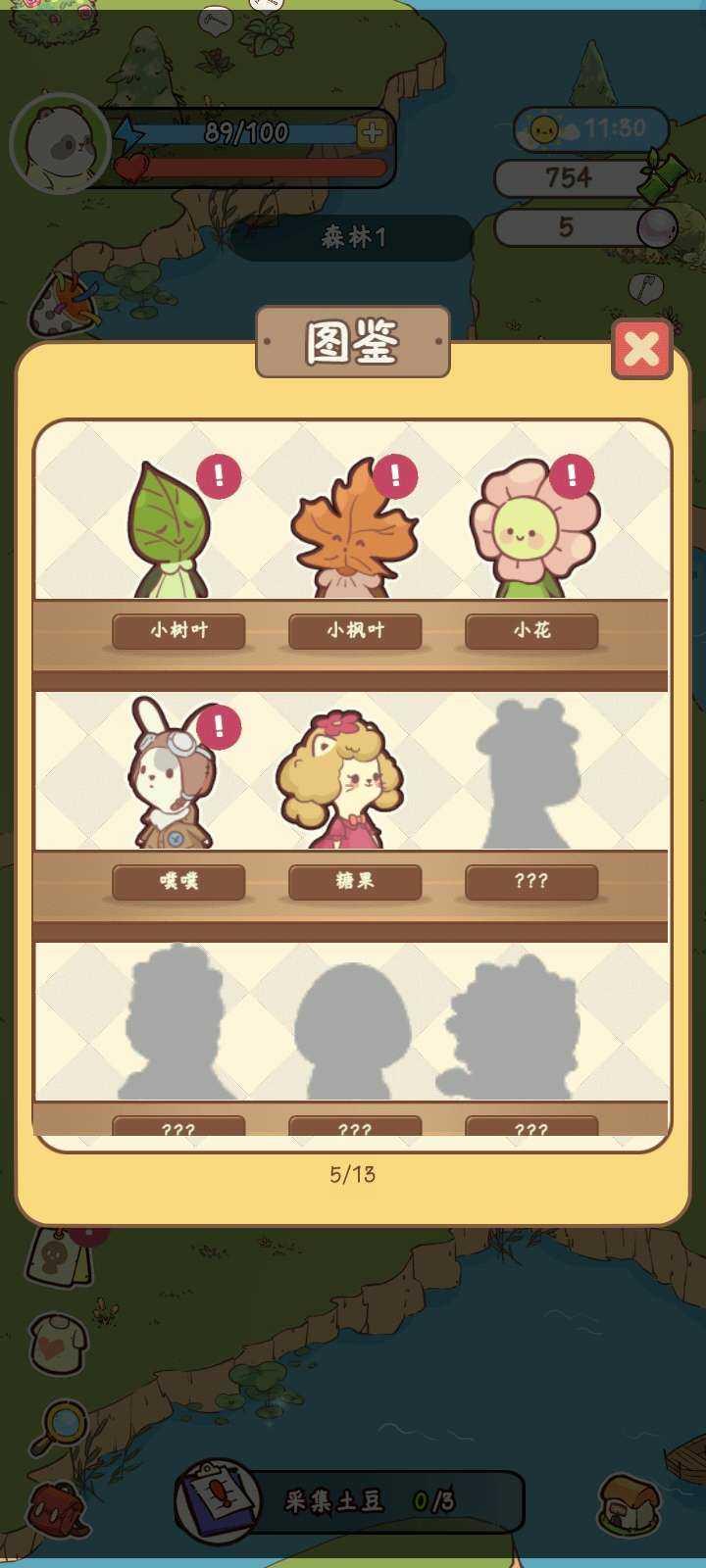Click the 森林1 location banner
Viewport: 706px width, 1568px height.
[x=353, y=235]
